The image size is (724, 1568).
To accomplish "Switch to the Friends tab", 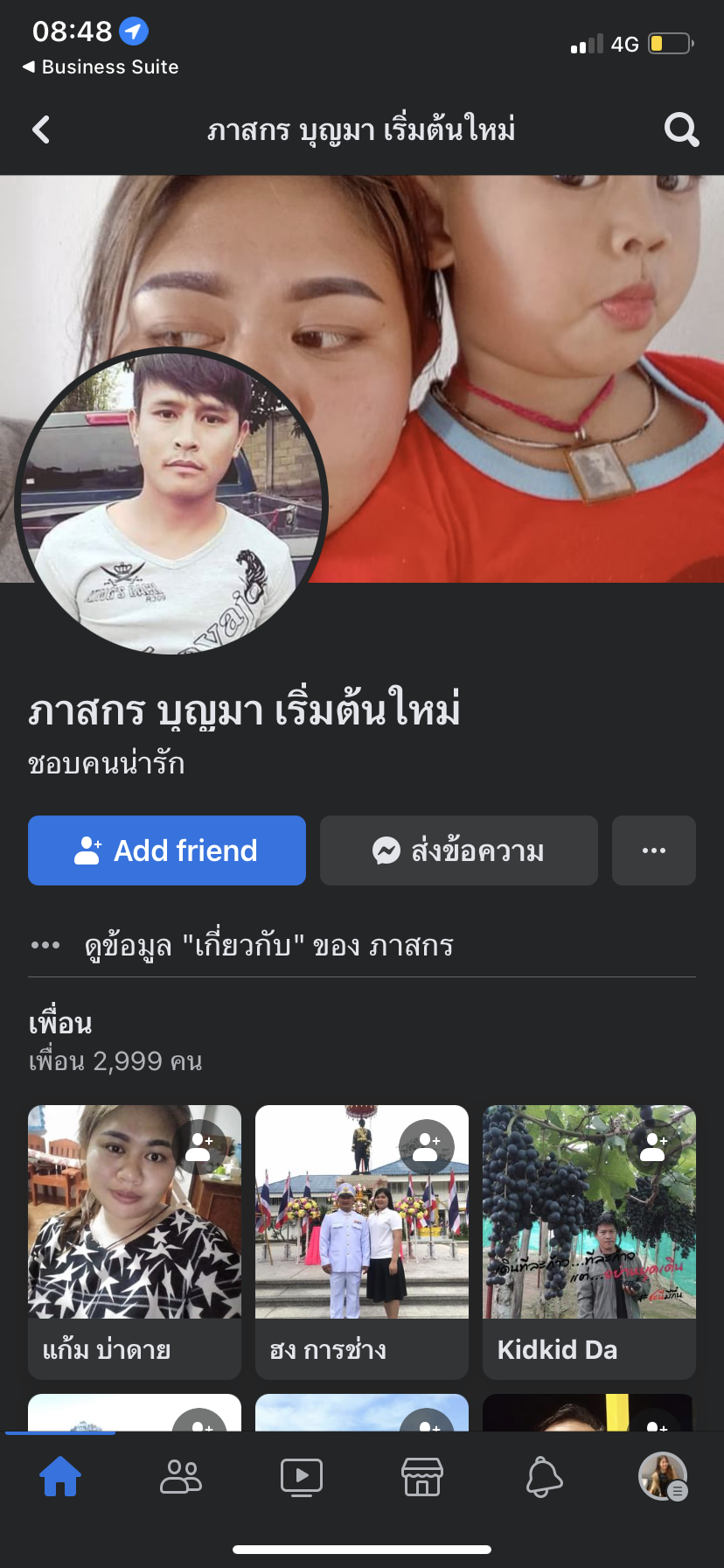I will click(181, 1477).
